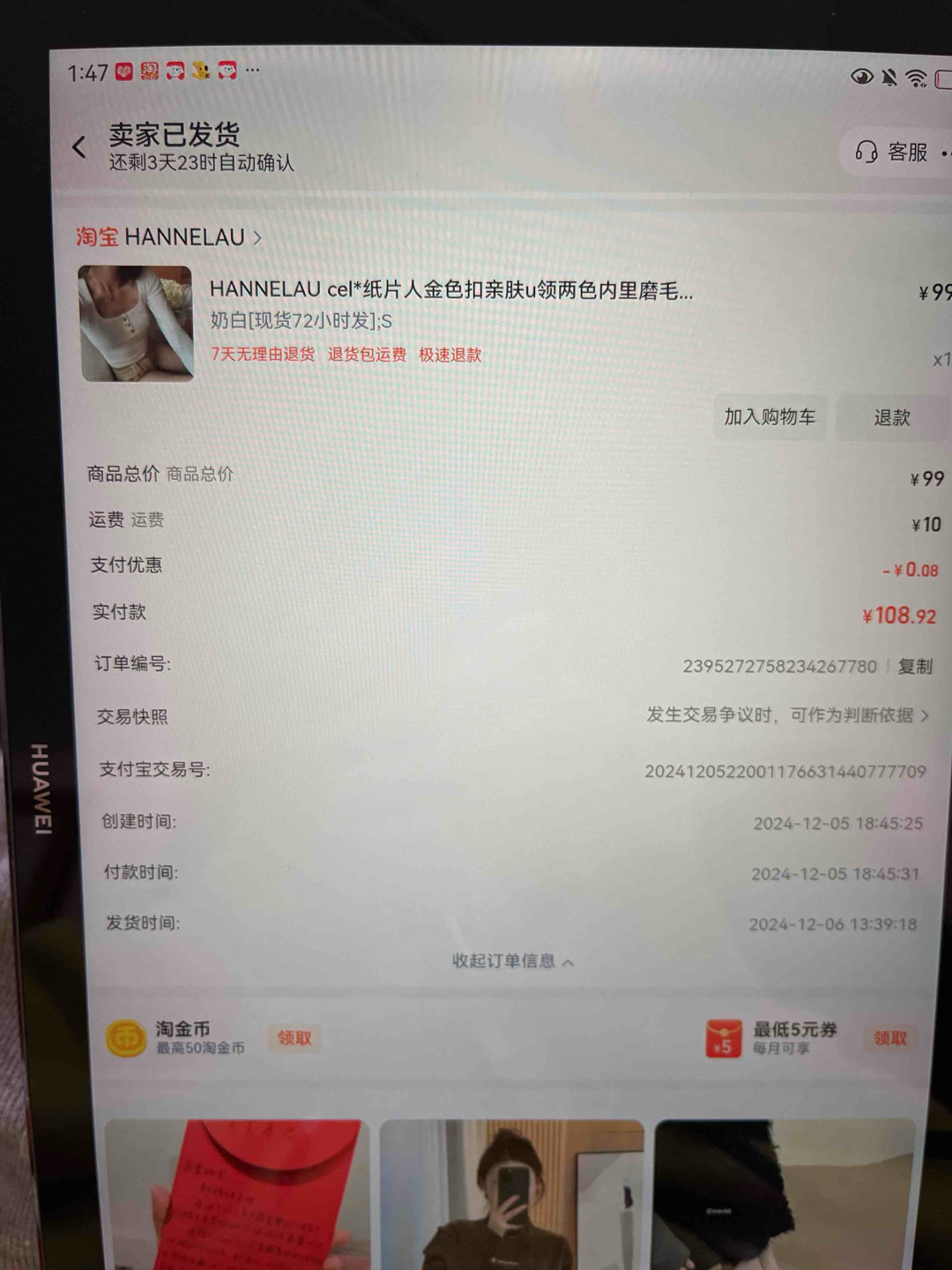
Task: Open the red envelope recommended item
Action: pos(236,1195)
